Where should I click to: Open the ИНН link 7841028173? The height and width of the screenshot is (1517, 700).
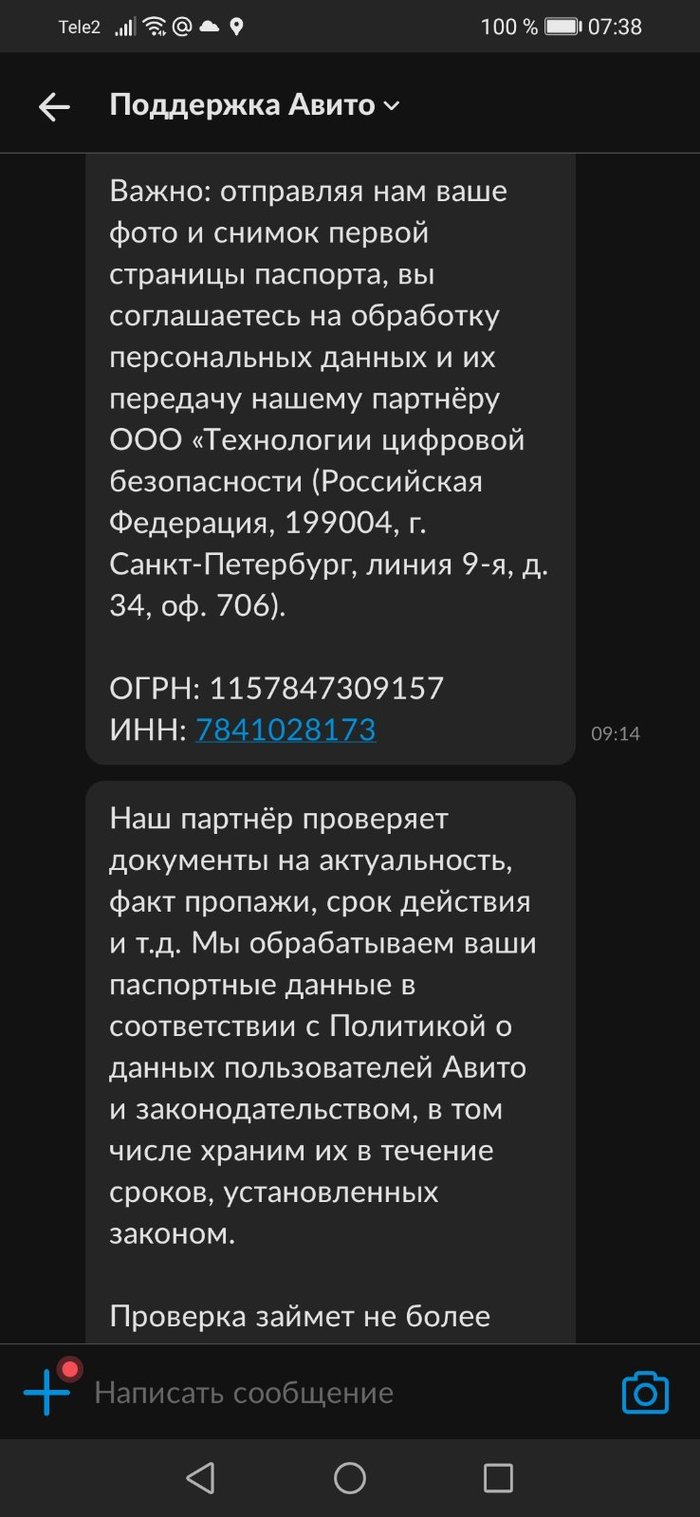tap(285, 730)
